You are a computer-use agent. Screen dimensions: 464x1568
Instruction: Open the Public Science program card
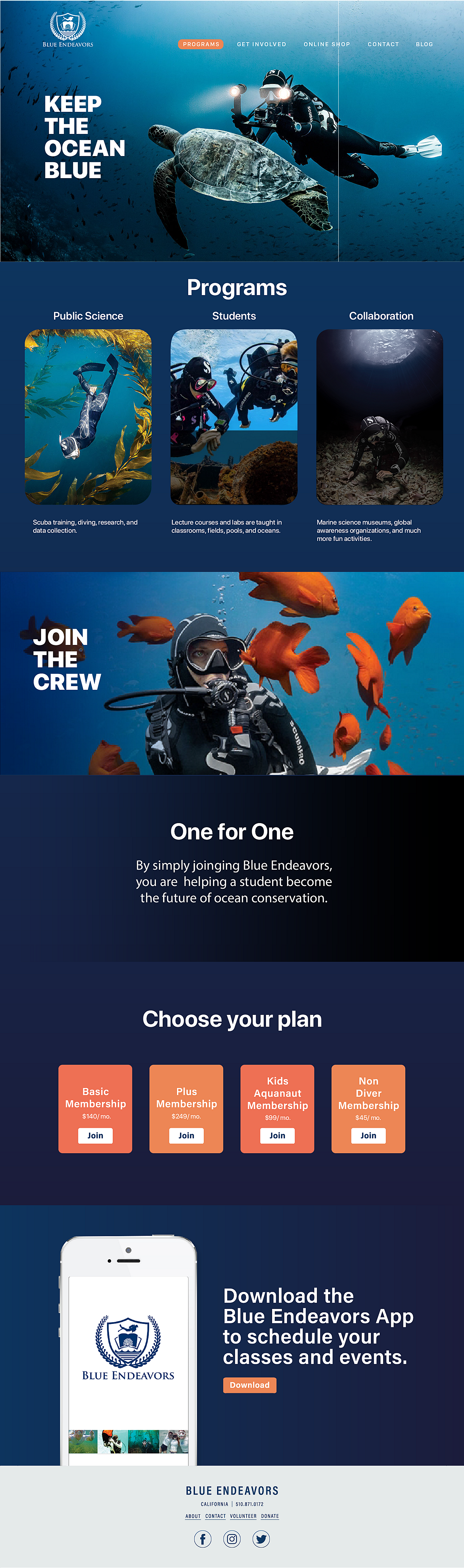(88, 417)
